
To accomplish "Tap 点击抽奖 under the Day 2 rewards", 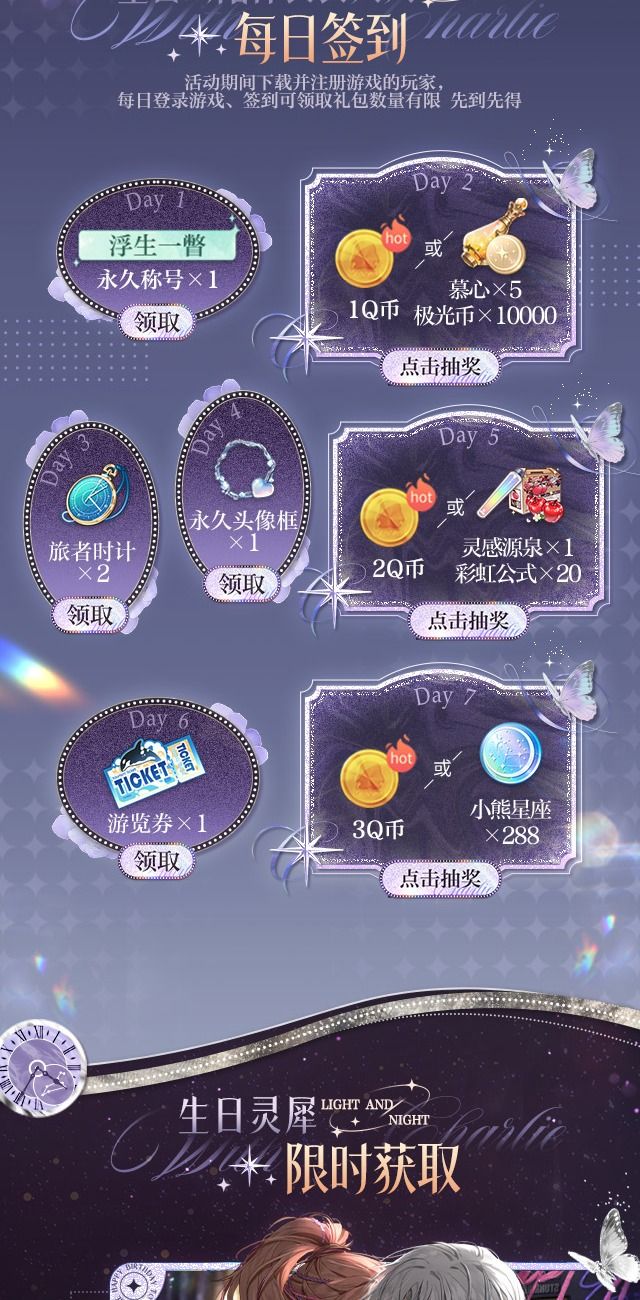I will pos(440,365).
